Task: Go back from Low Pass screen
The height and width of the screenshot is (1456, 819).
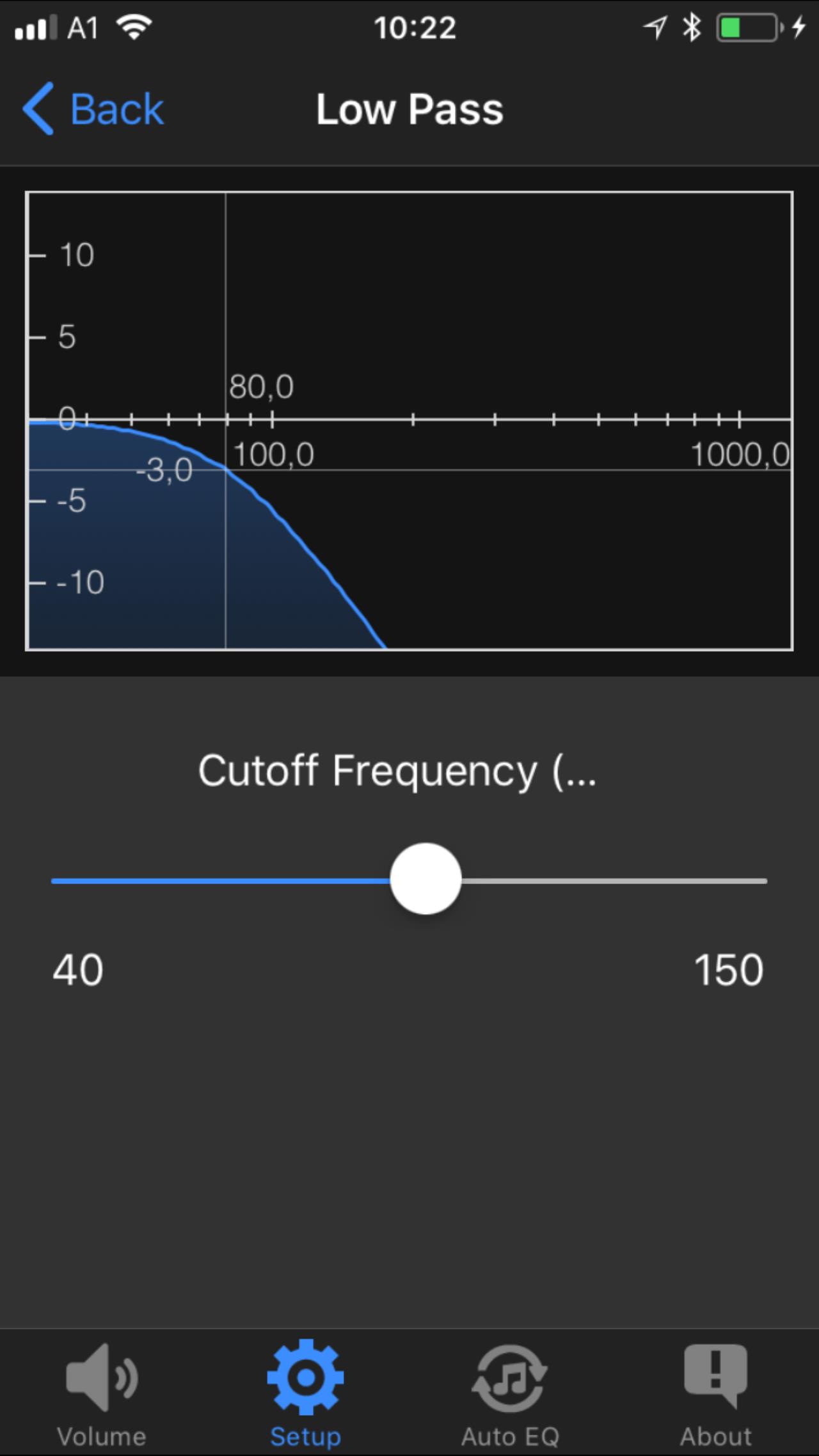Action: tap(93, 109)
